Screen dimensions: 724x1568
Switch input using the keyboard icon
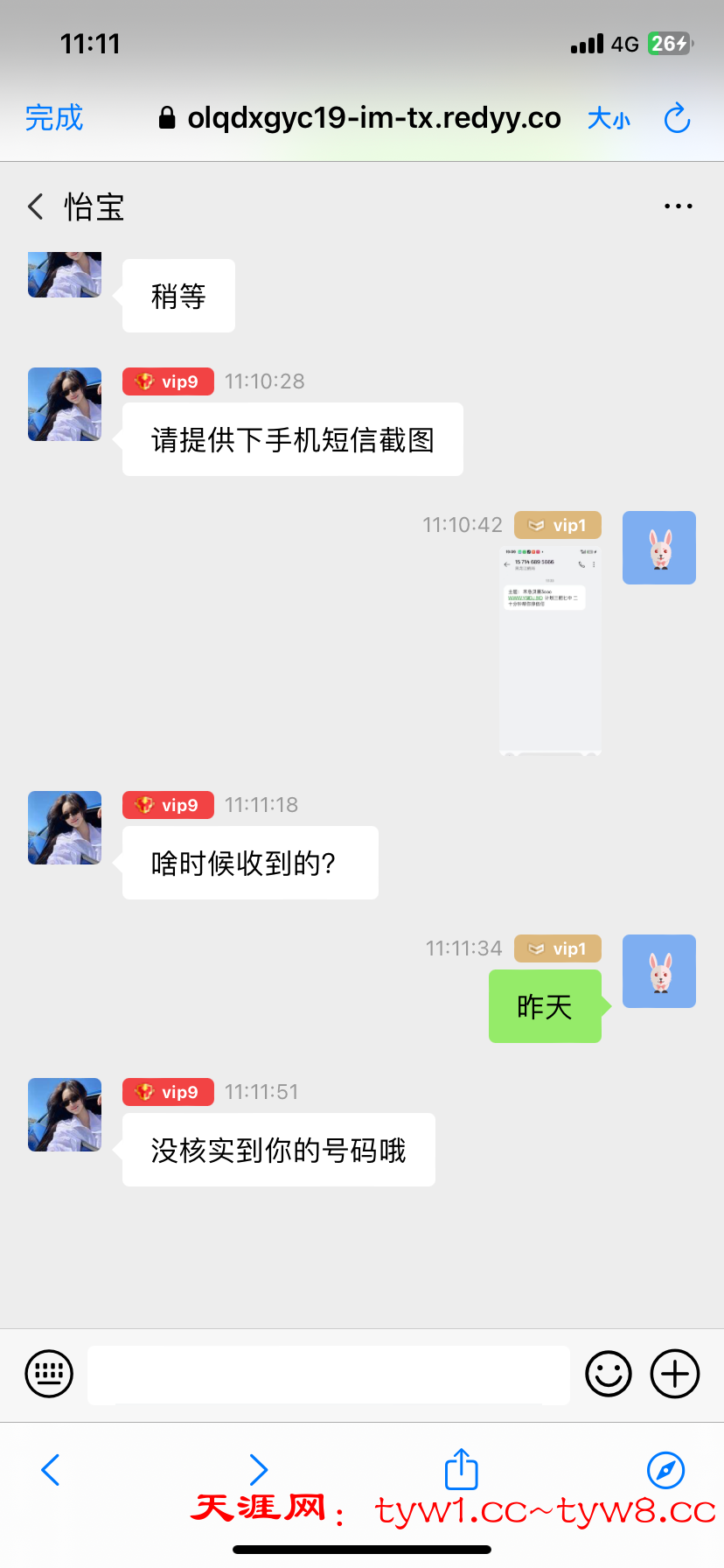(x=49, y=1374)
